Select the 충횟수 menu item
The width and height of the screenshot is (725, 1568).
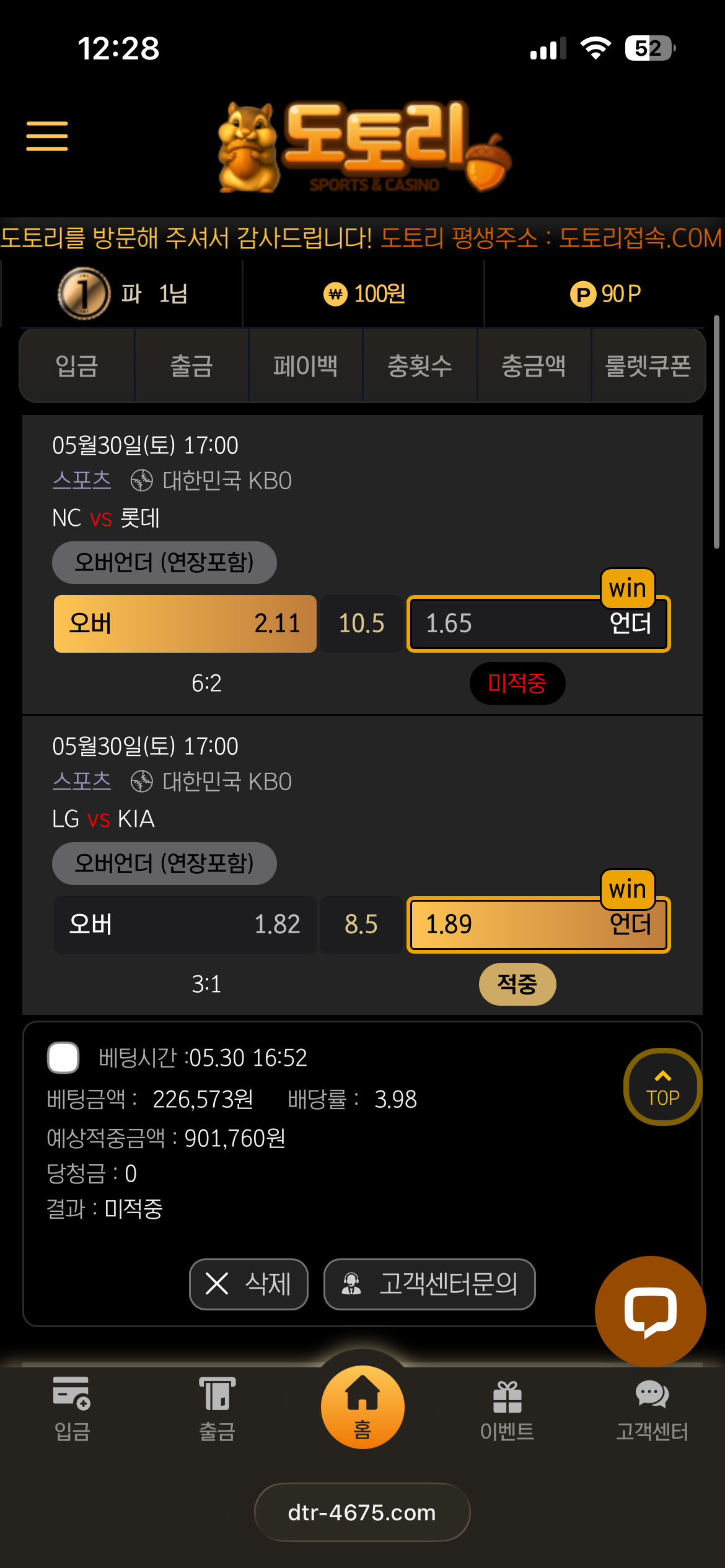pos(420,365)
